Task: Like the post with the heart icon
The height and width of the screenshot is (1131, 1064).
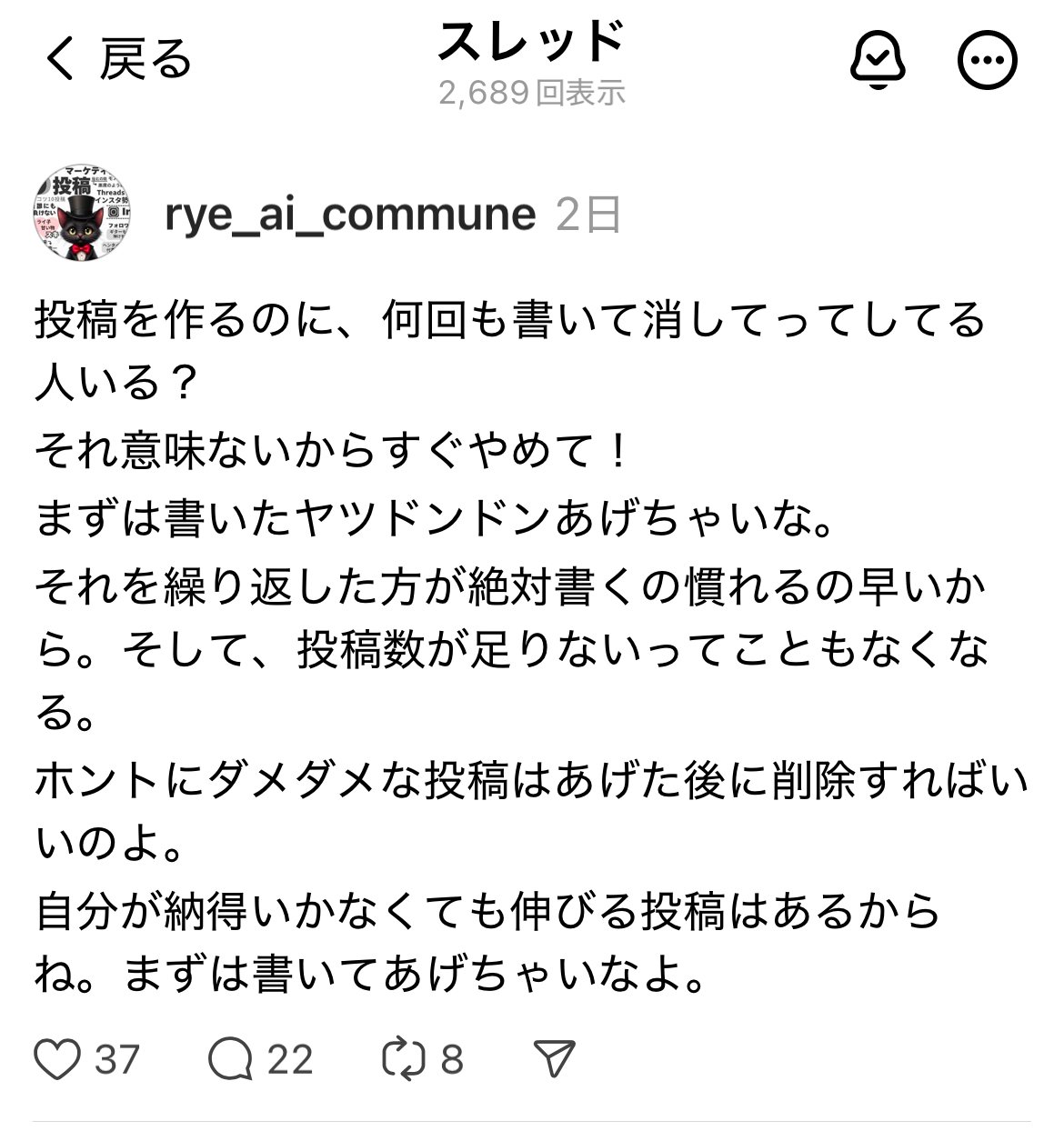Action: [59, 1057]
